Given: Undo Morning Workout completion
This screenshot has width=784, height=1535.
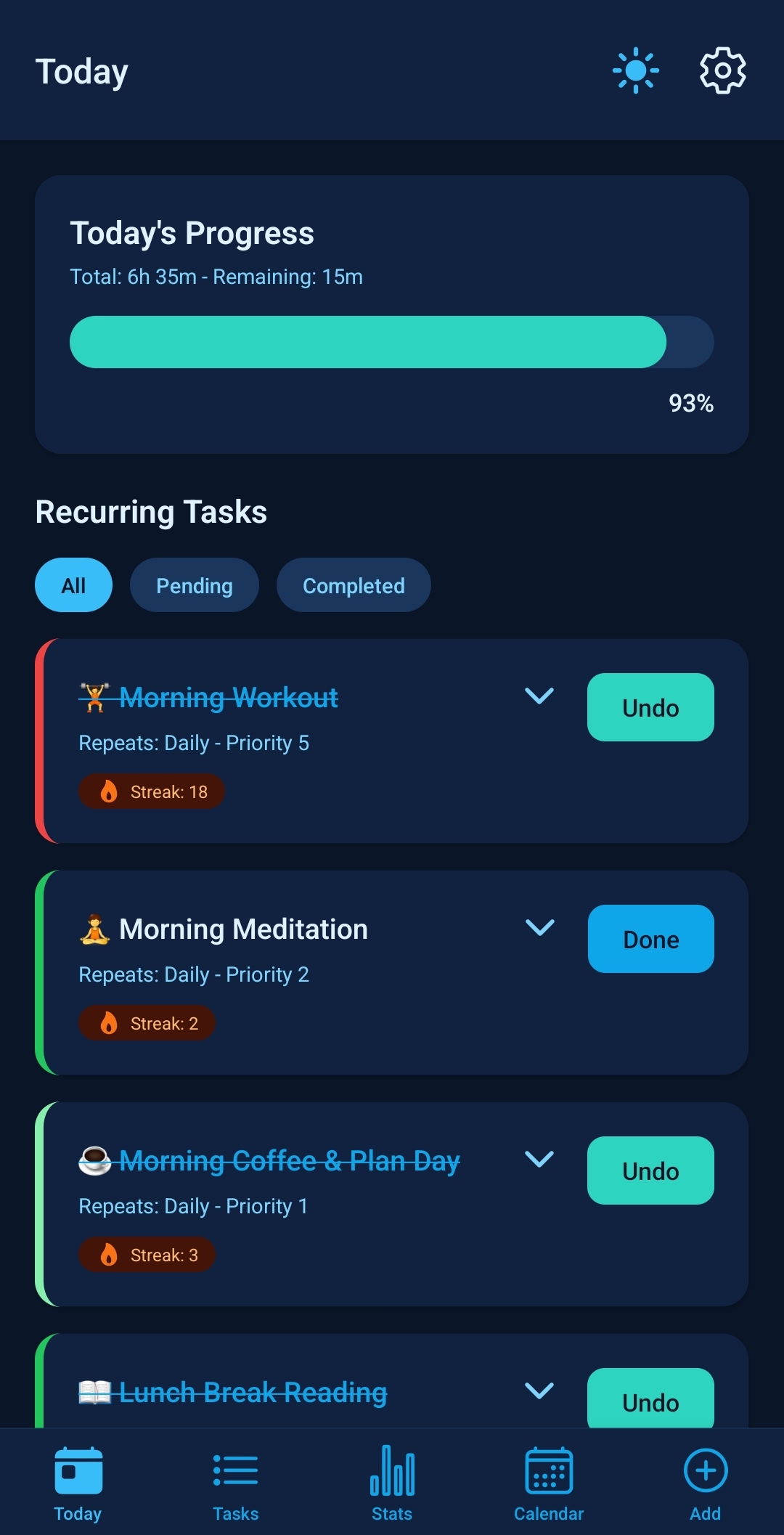Looking at the screenshot, I should click(650, 707).
